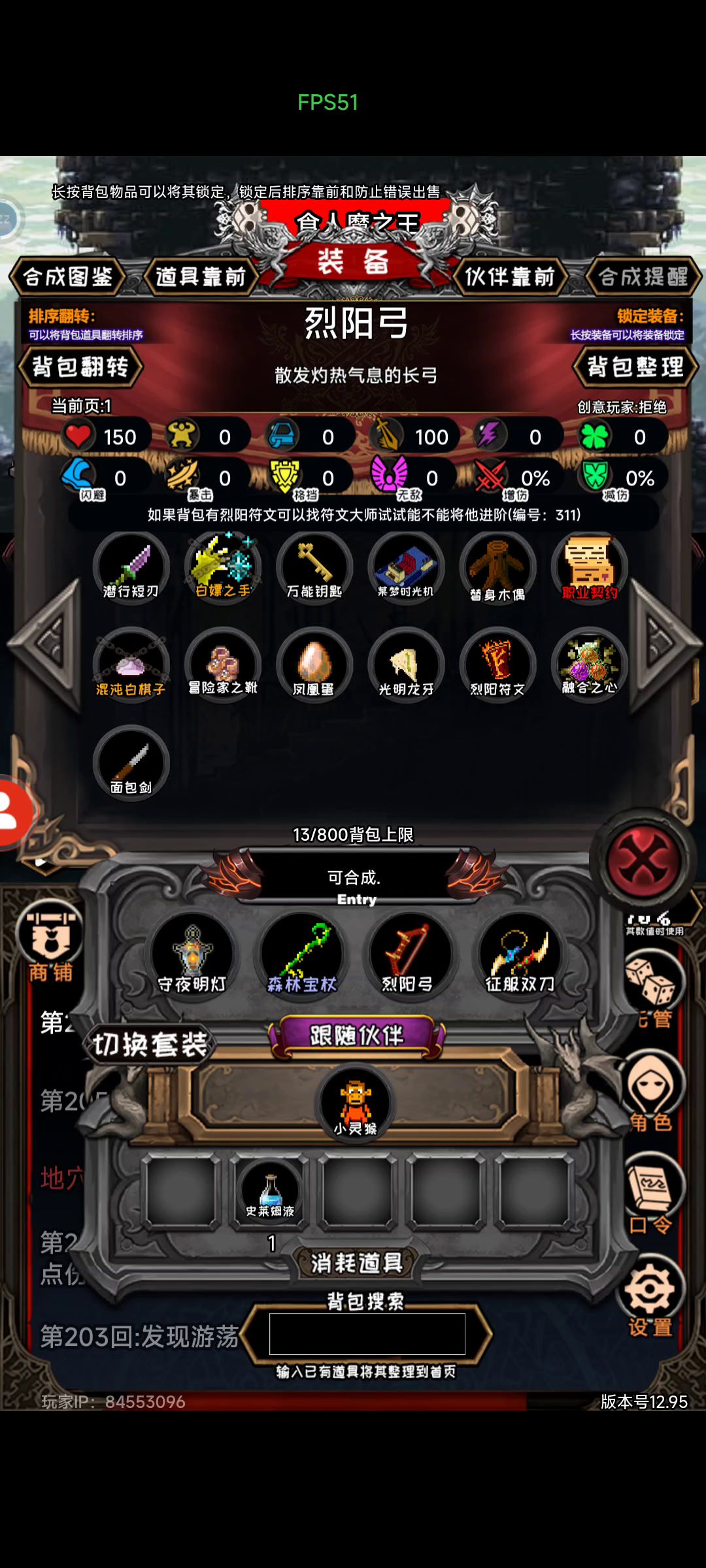Select the 潜行短刃 item
Screen dimensions: 706x1568
(x=131, y=567)
